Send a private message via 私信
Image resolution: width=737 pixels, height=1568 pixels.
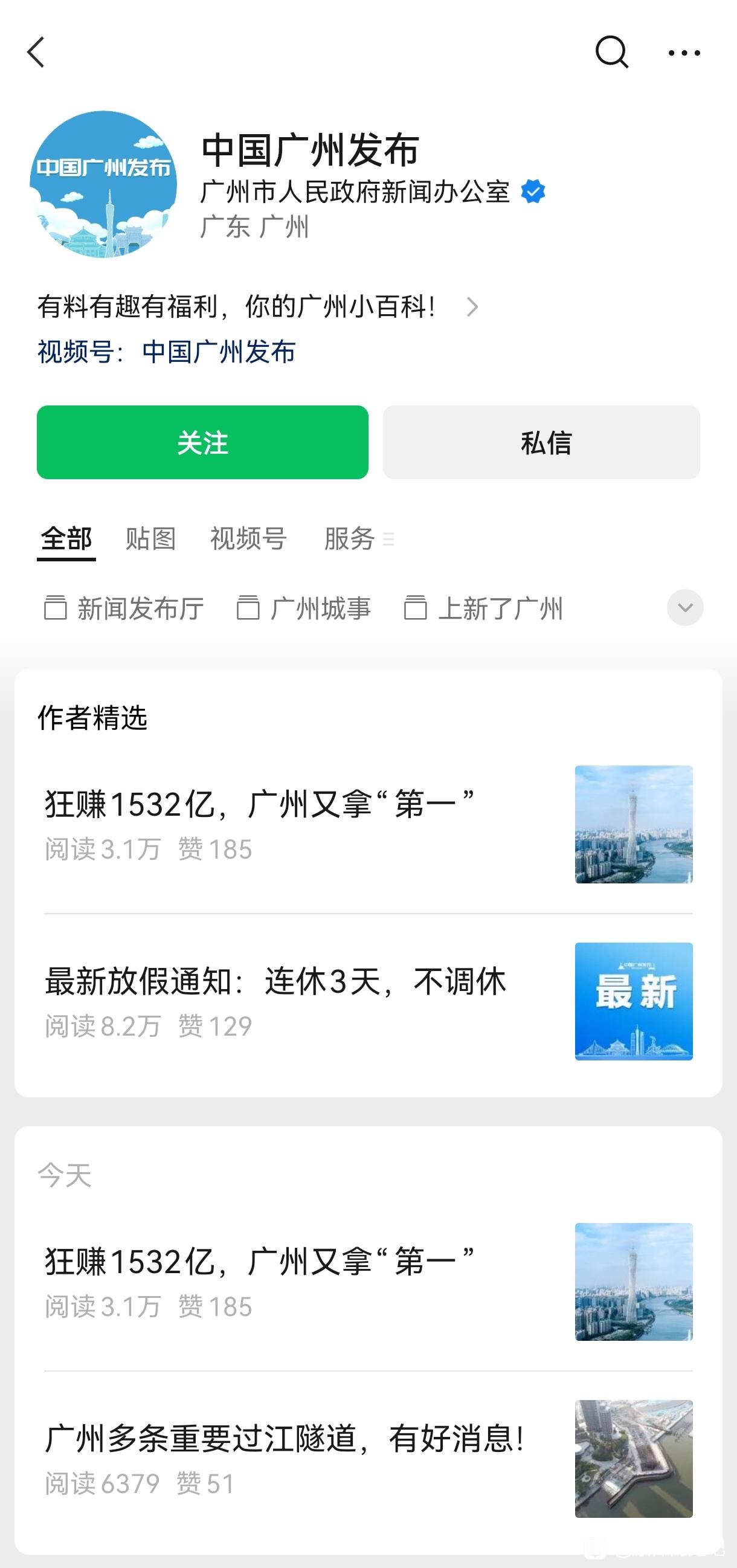(541, 442)
